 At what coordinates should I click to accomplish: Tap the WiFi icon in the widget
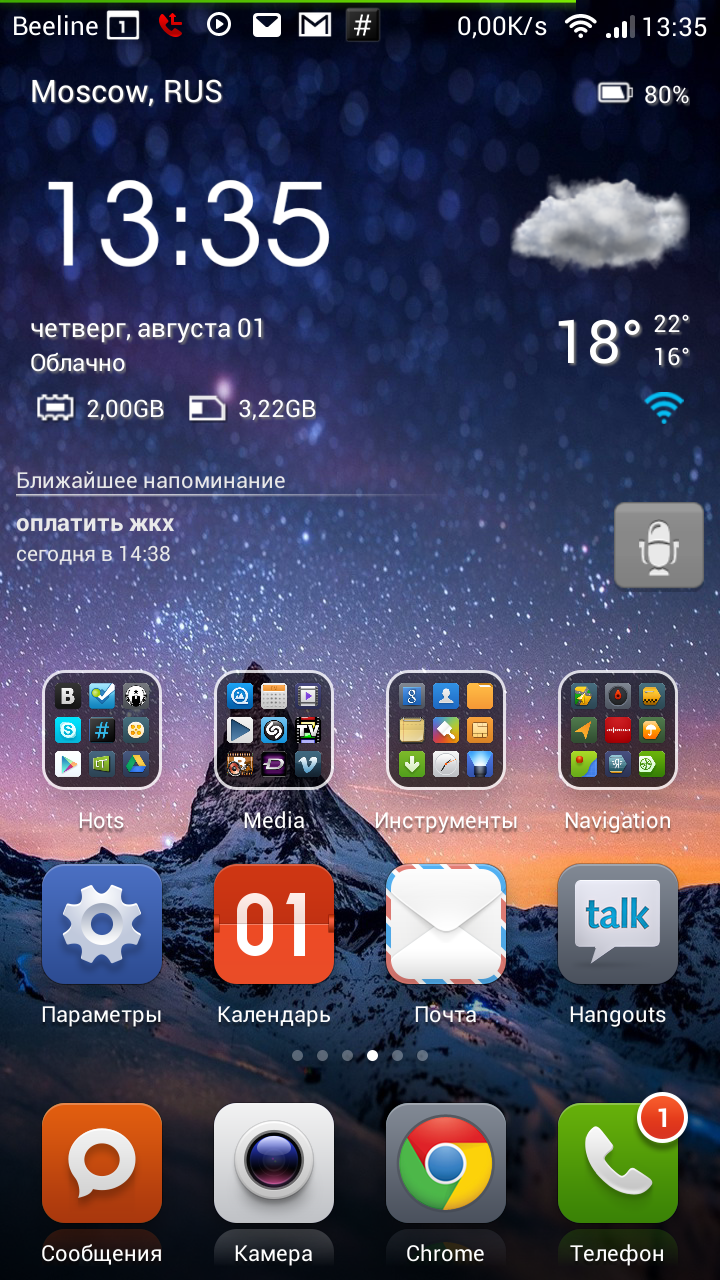pos(664,407)
